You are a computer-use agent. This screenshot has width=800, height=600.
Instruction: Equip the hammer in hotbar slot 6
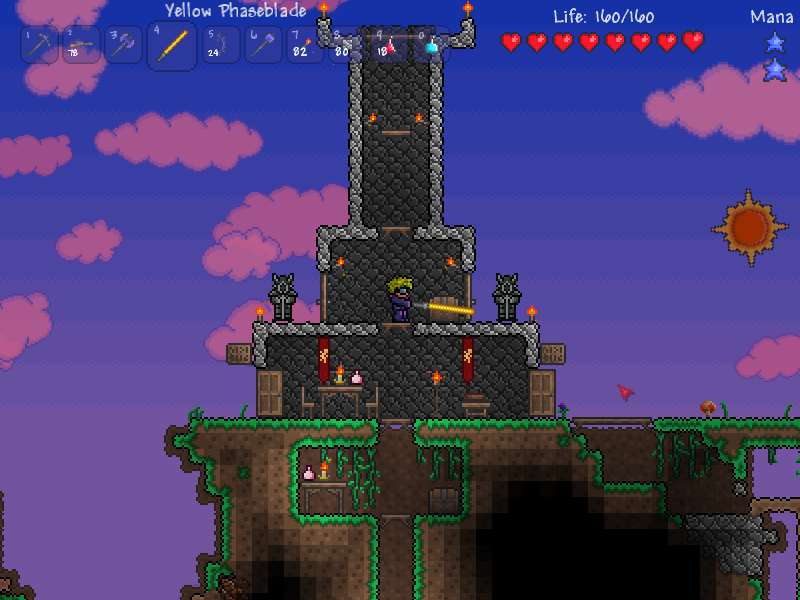point(263,45)
